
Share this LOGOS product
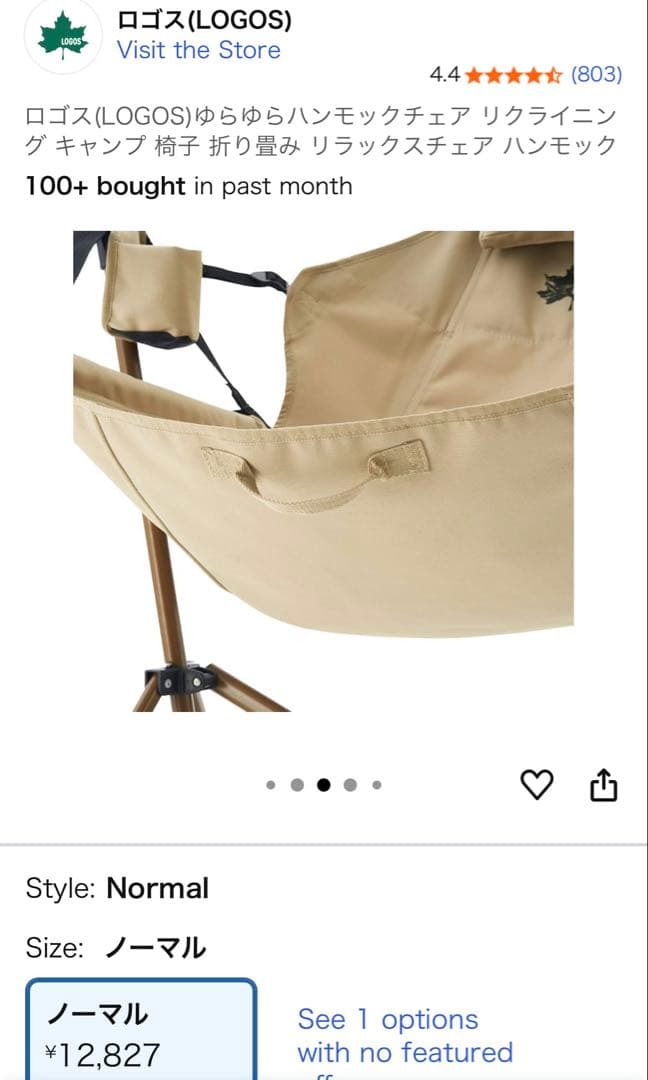click(603, 786)
